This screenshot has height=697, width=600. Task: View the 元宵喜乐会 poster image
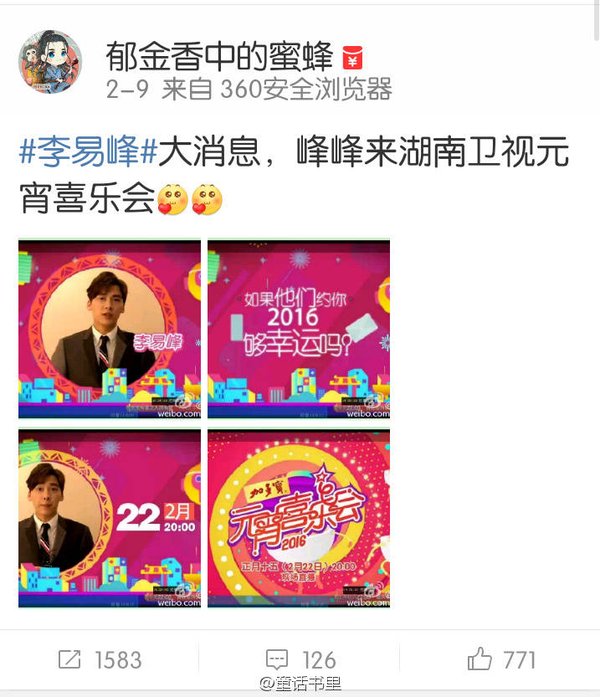pyautogui.click(x=298, y=518)
